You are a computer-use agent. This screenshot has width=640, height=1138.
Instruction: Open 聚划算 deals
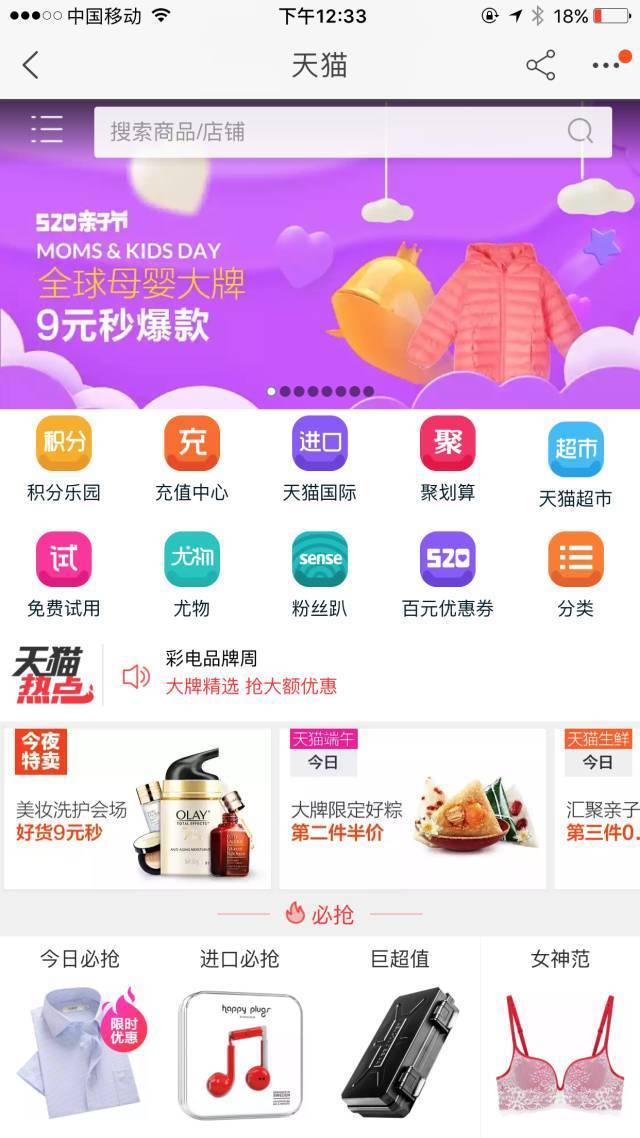tap(448, 460)
